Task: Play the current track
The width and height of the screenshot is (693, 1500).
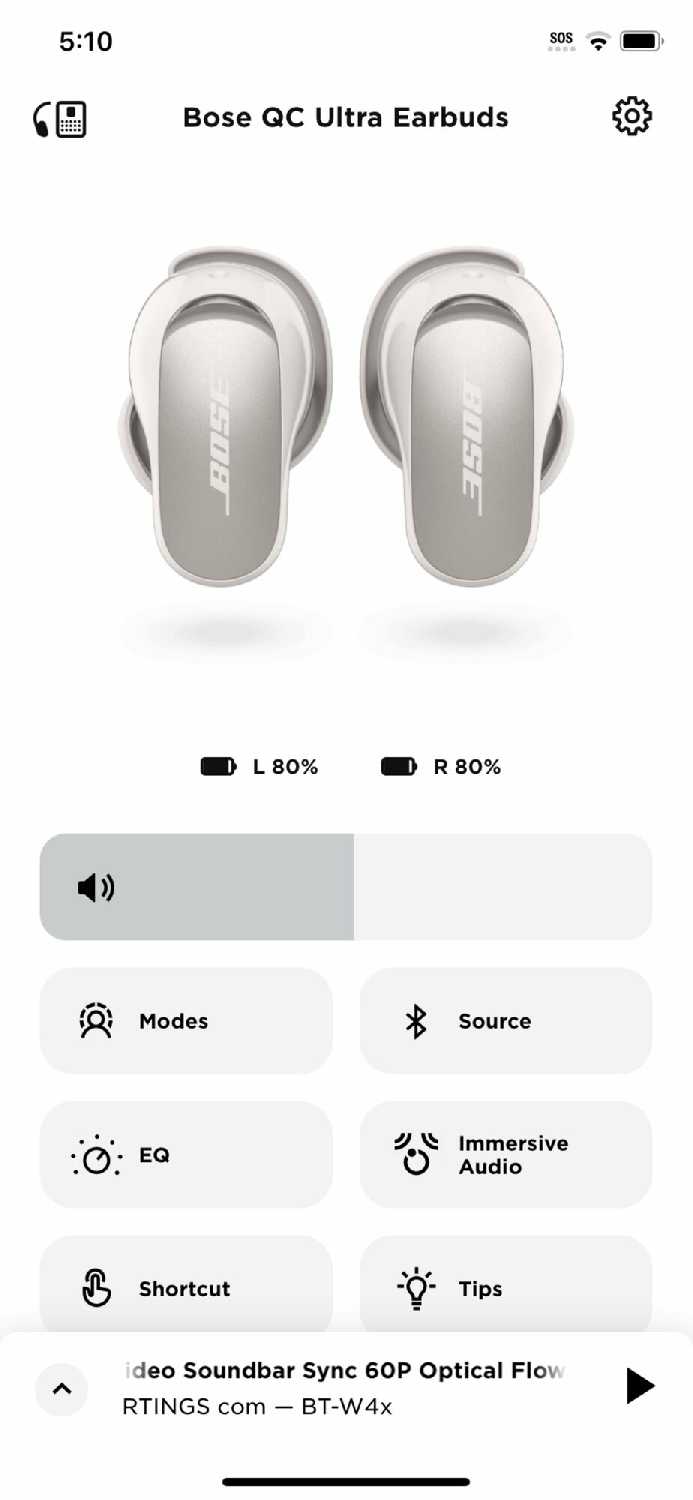Action: coord(639,1386)
